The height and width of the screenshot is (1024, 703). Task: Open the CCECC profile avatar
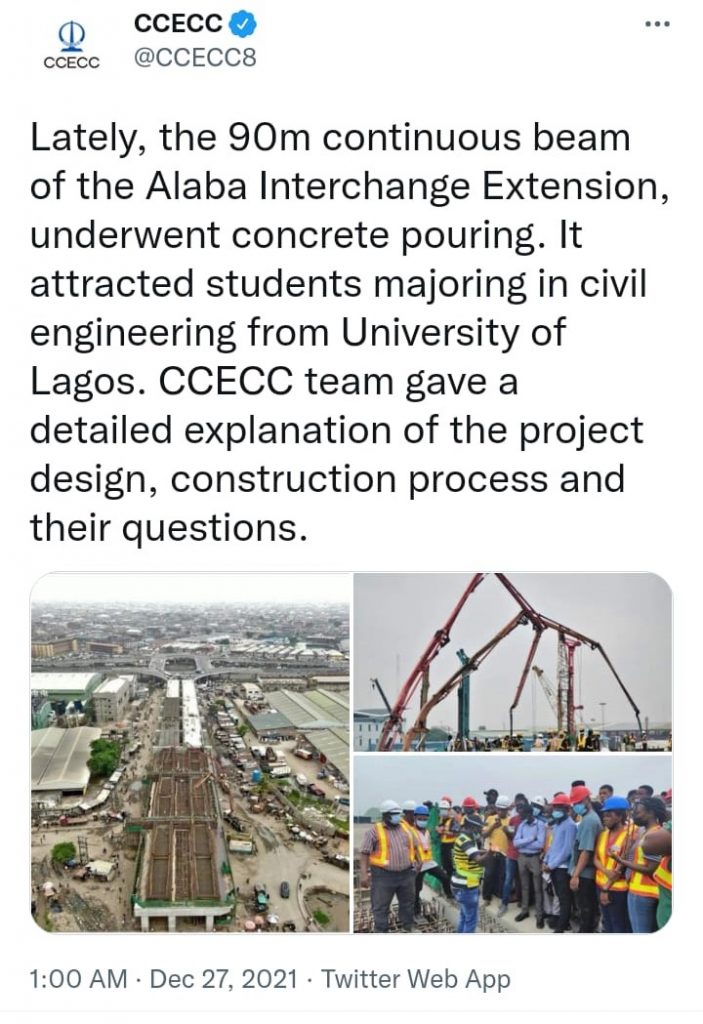click(x=70, y=45)
